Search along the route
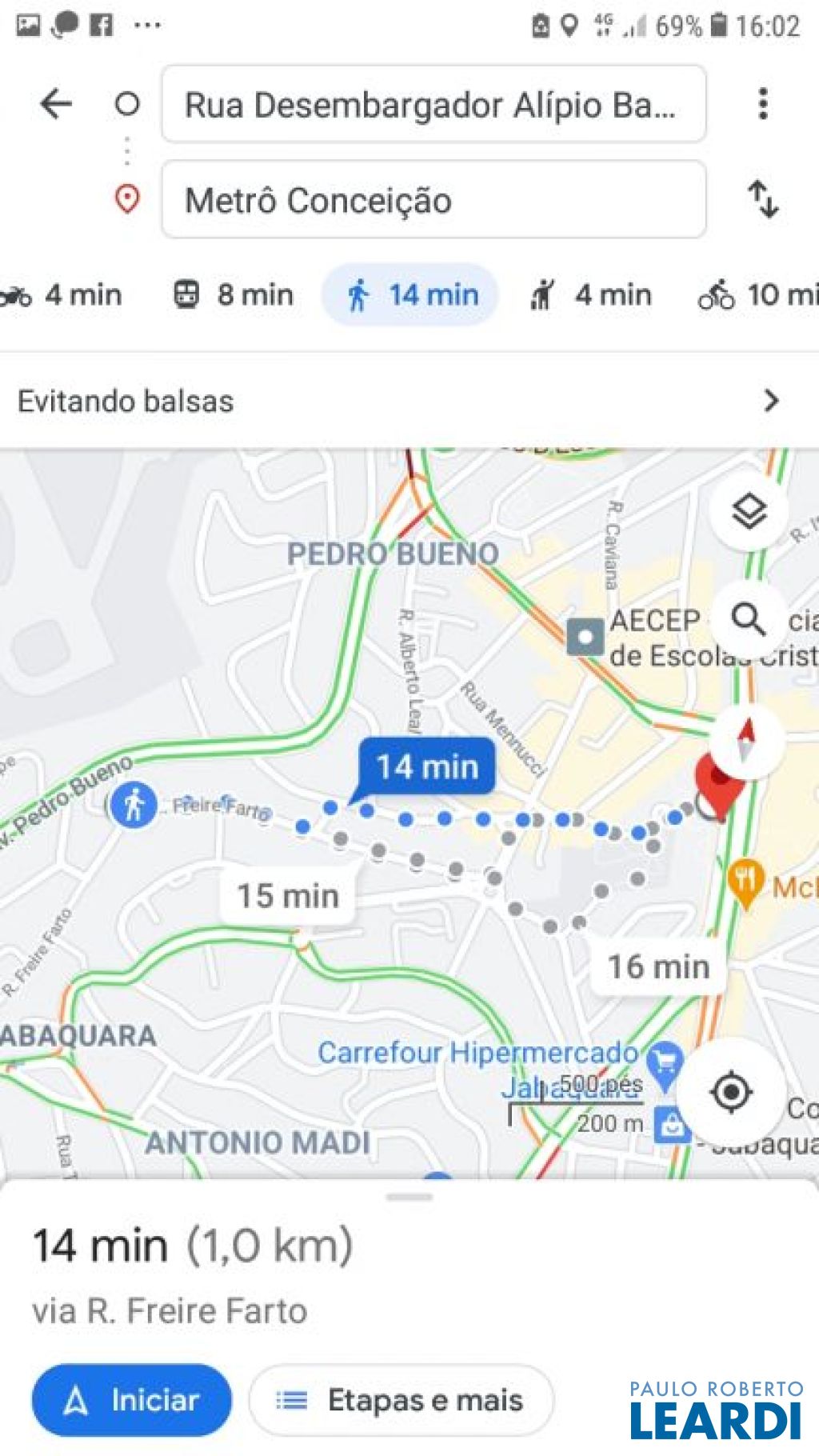 [x=749, y=620]
